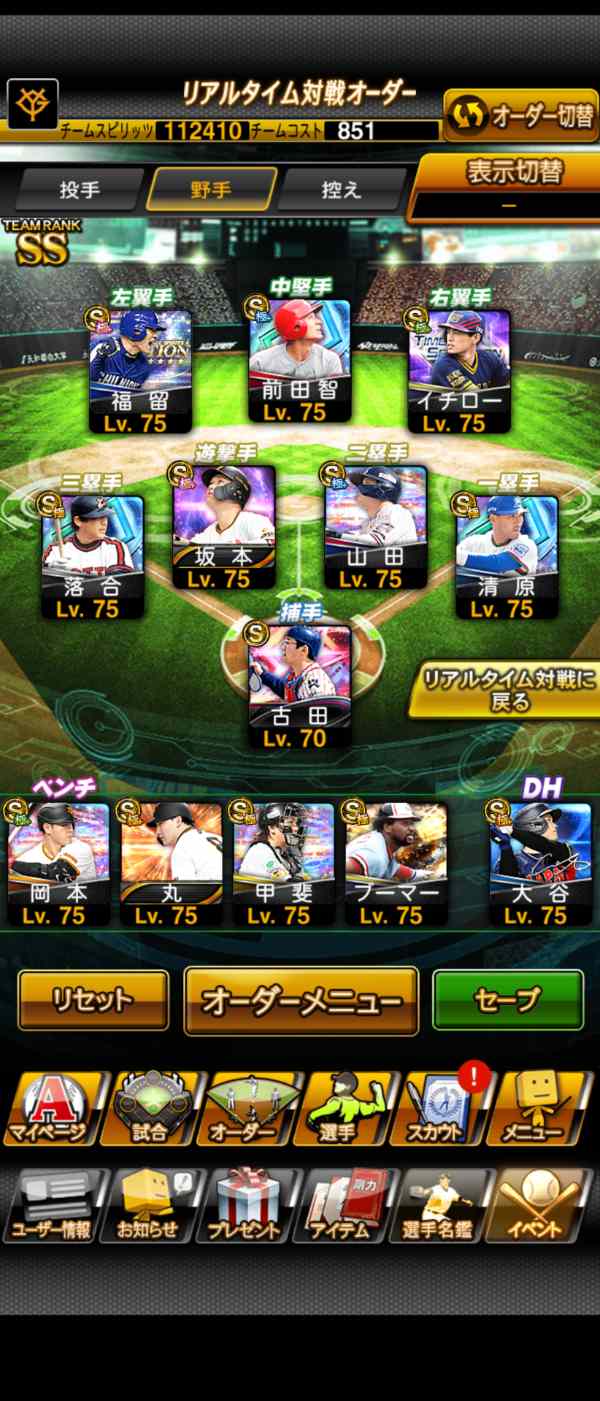Select catcher 古田 card

(300, 685)
